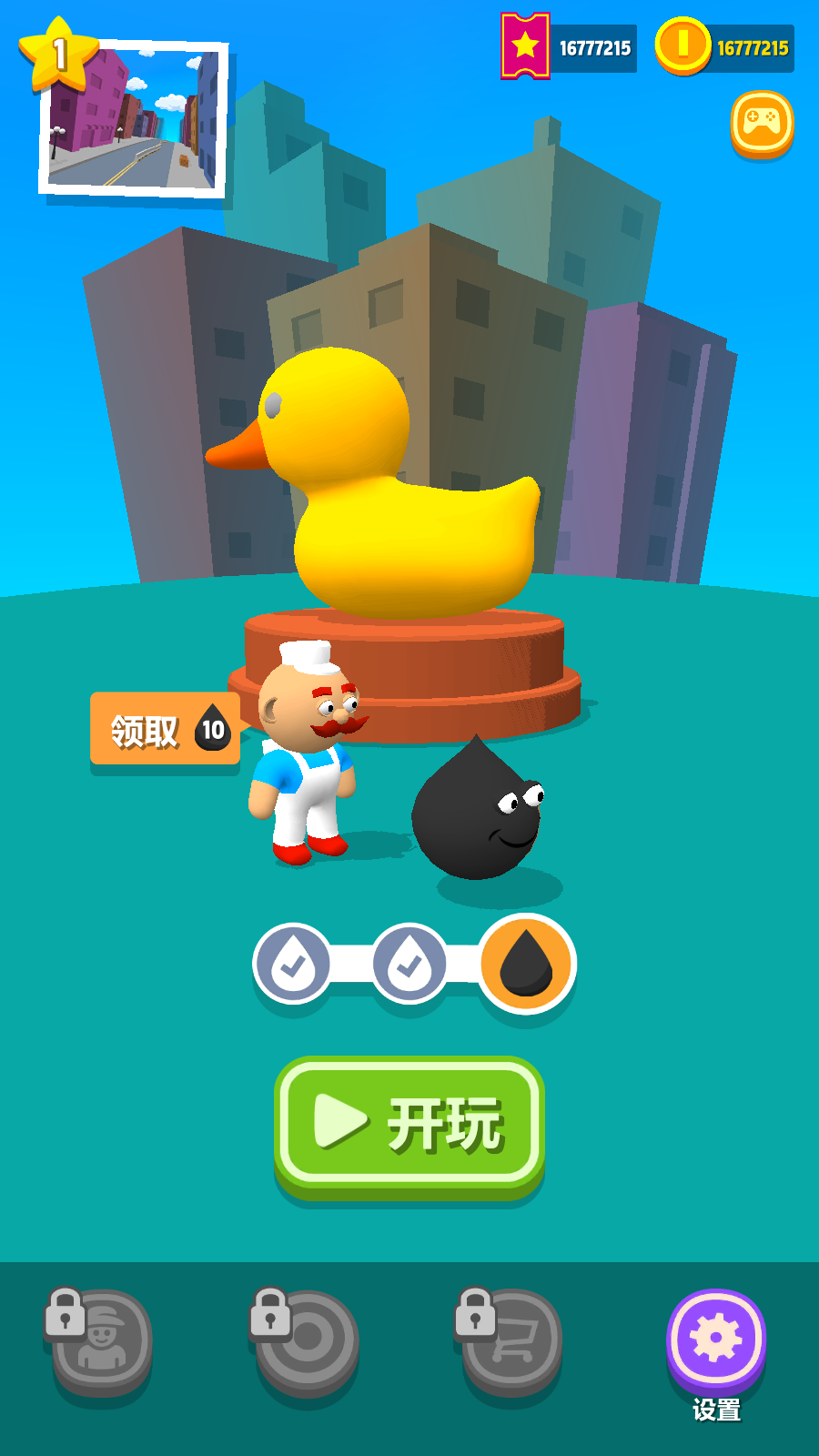Start the game with the 开玩 button

(x=409, y=1125)
